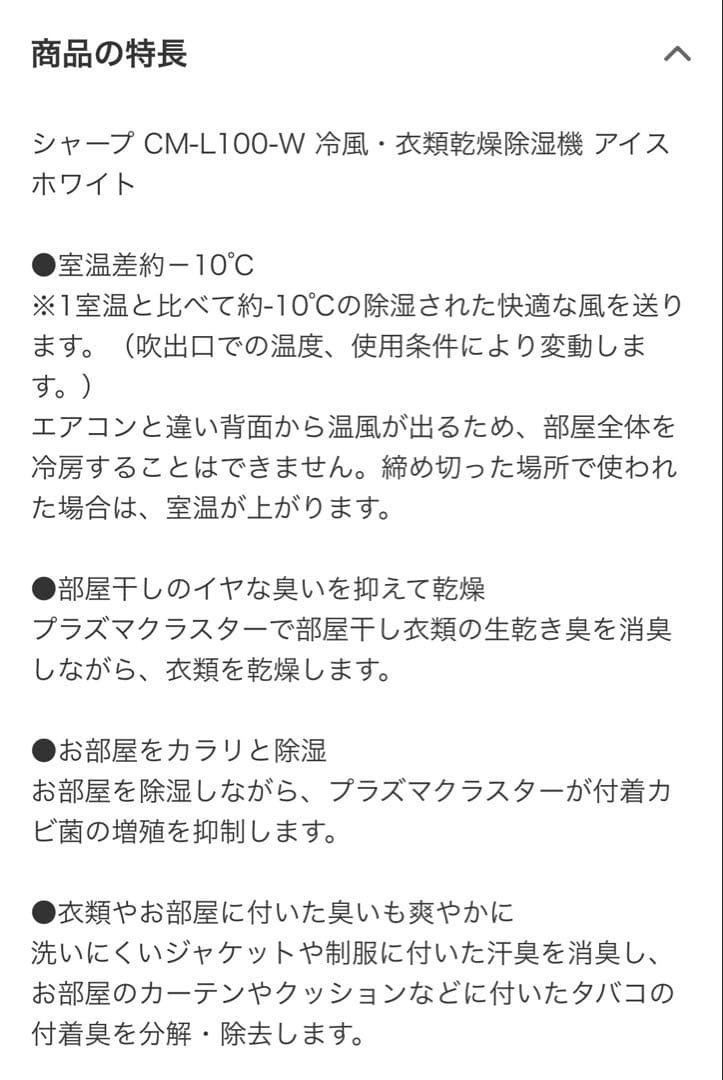Toggle the section visibility with the up arrow
The height and width of the screenshot is (1080, 723).
click(676, 51)
